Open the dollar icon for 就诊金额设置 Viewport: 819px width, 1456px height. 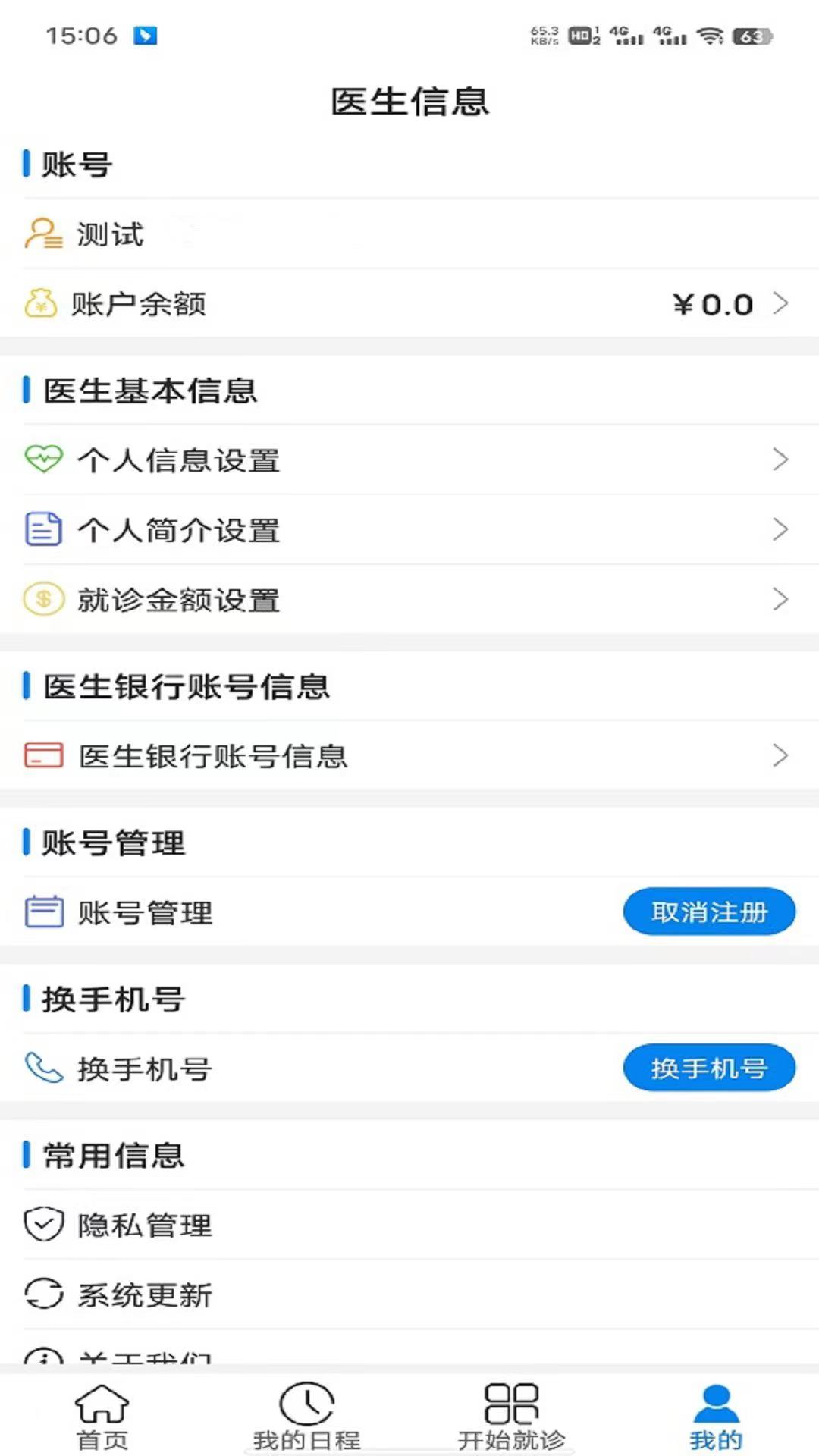(42, 598)
